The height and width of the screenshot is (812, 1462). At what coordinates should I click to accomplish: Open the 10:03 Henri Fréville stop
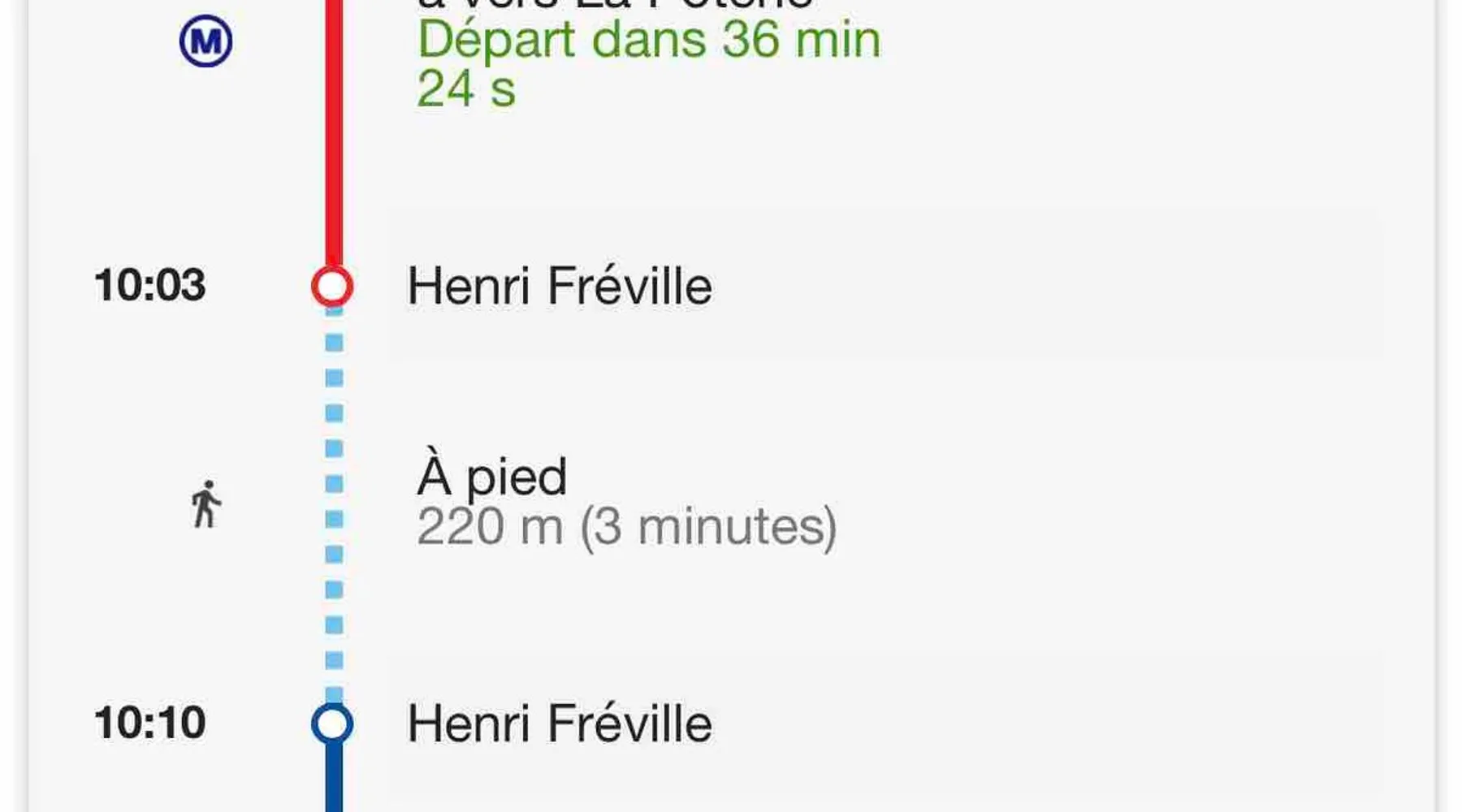[560, 287]
